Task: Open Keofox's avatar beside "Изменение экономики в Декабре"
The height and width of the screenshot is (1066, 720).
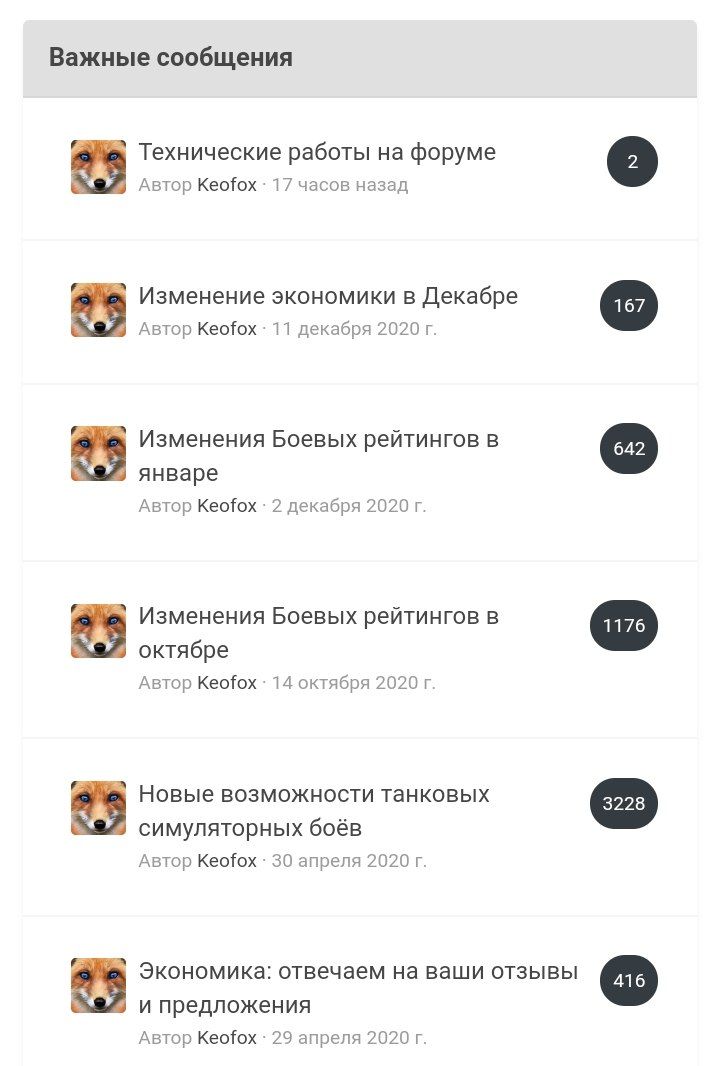Action: coord(98,310)
